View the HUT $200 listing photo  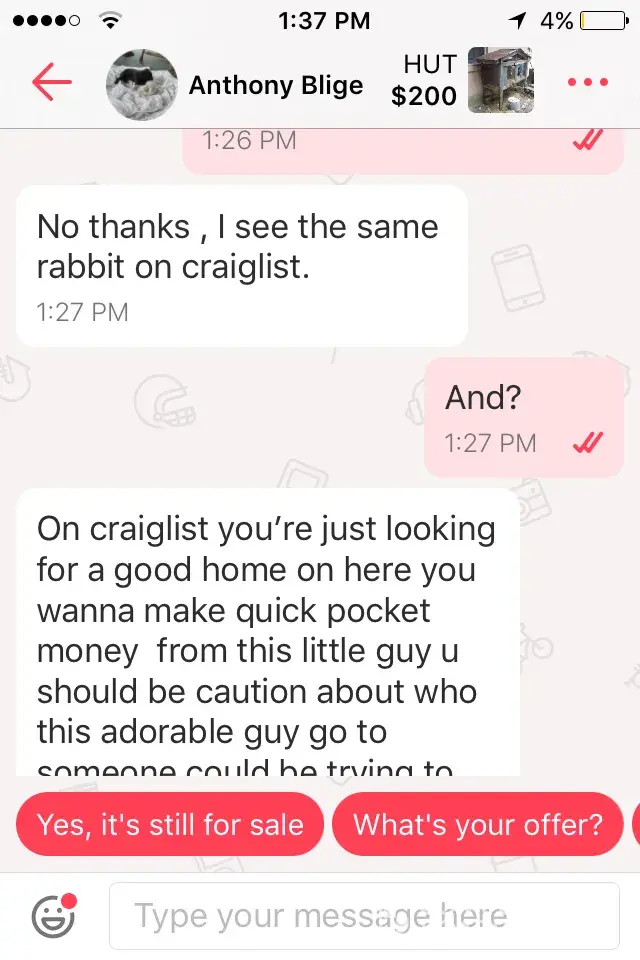[x=500, y=80]
